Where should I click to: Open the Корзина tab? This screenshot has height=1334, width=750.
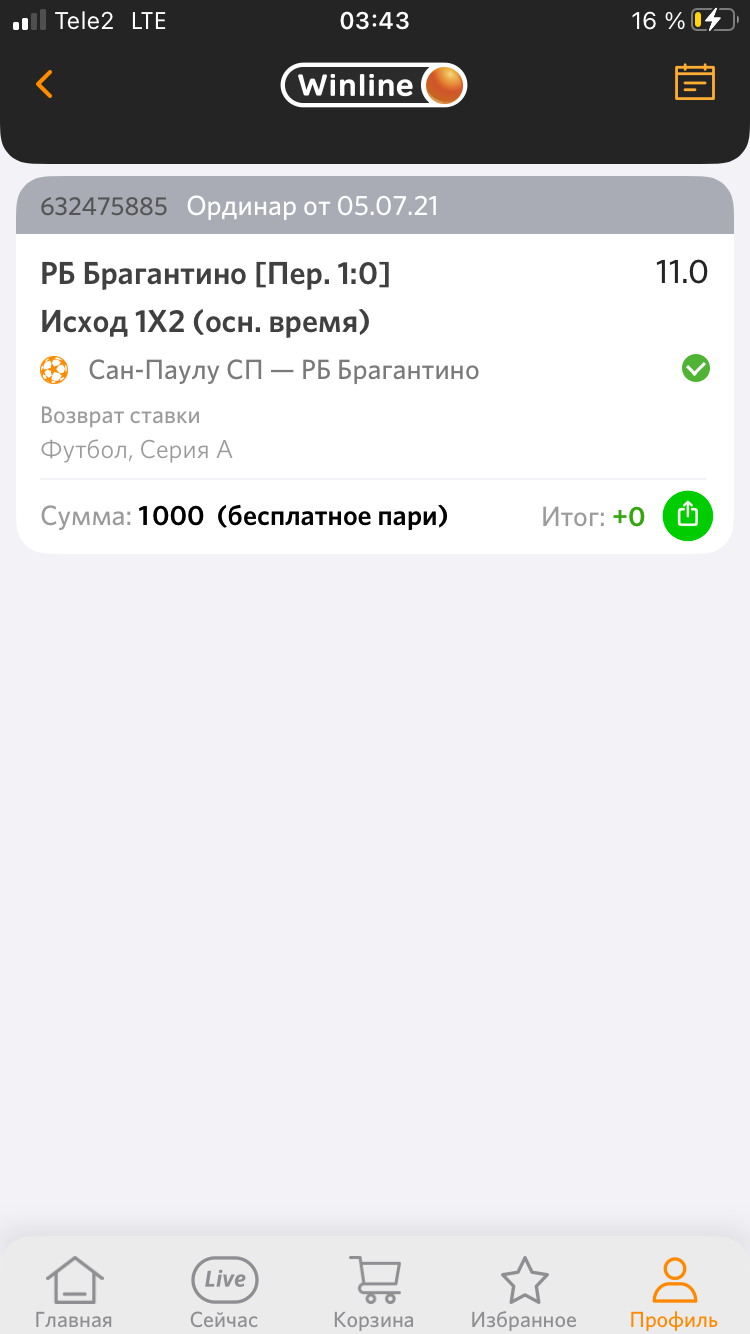click(x=374, y=1292)
